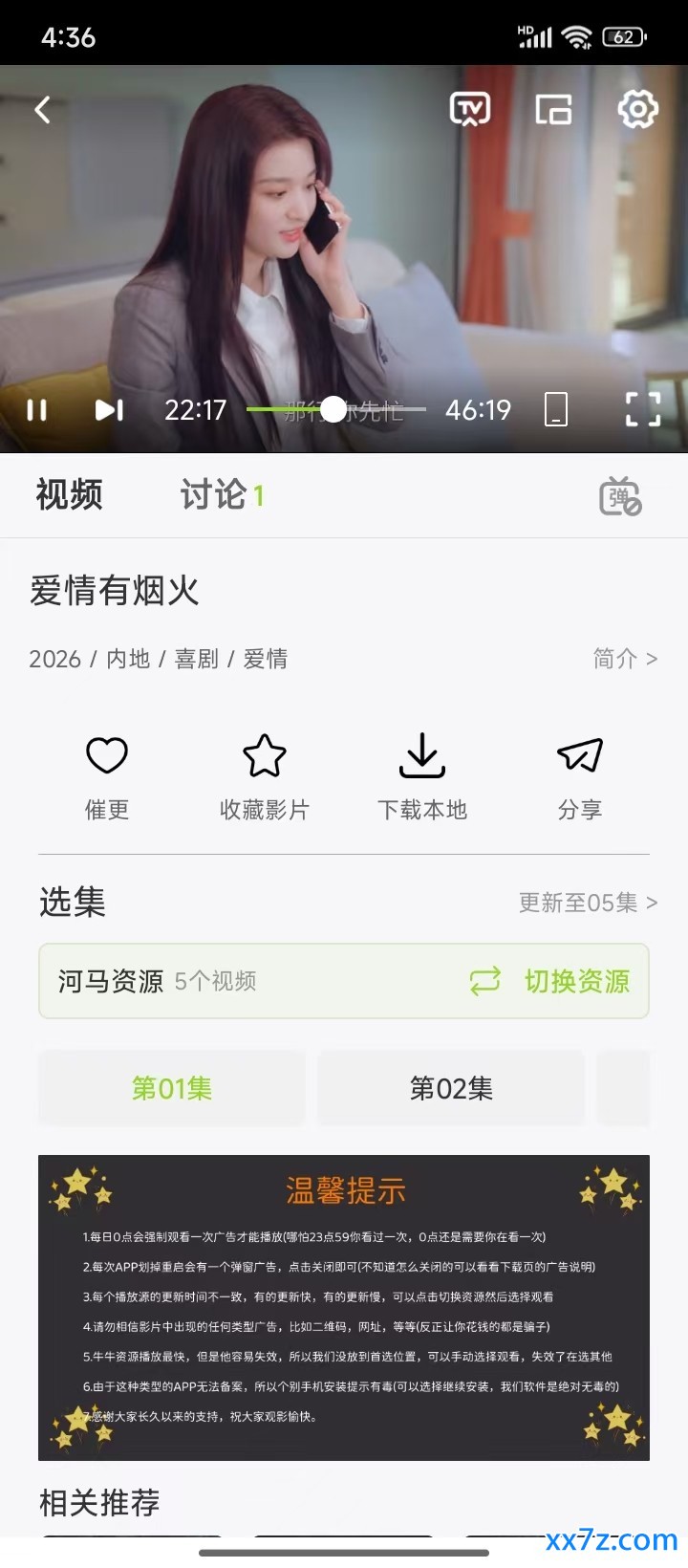
Task: Tap 切换资源 to switch source
Action: (551, 981)
